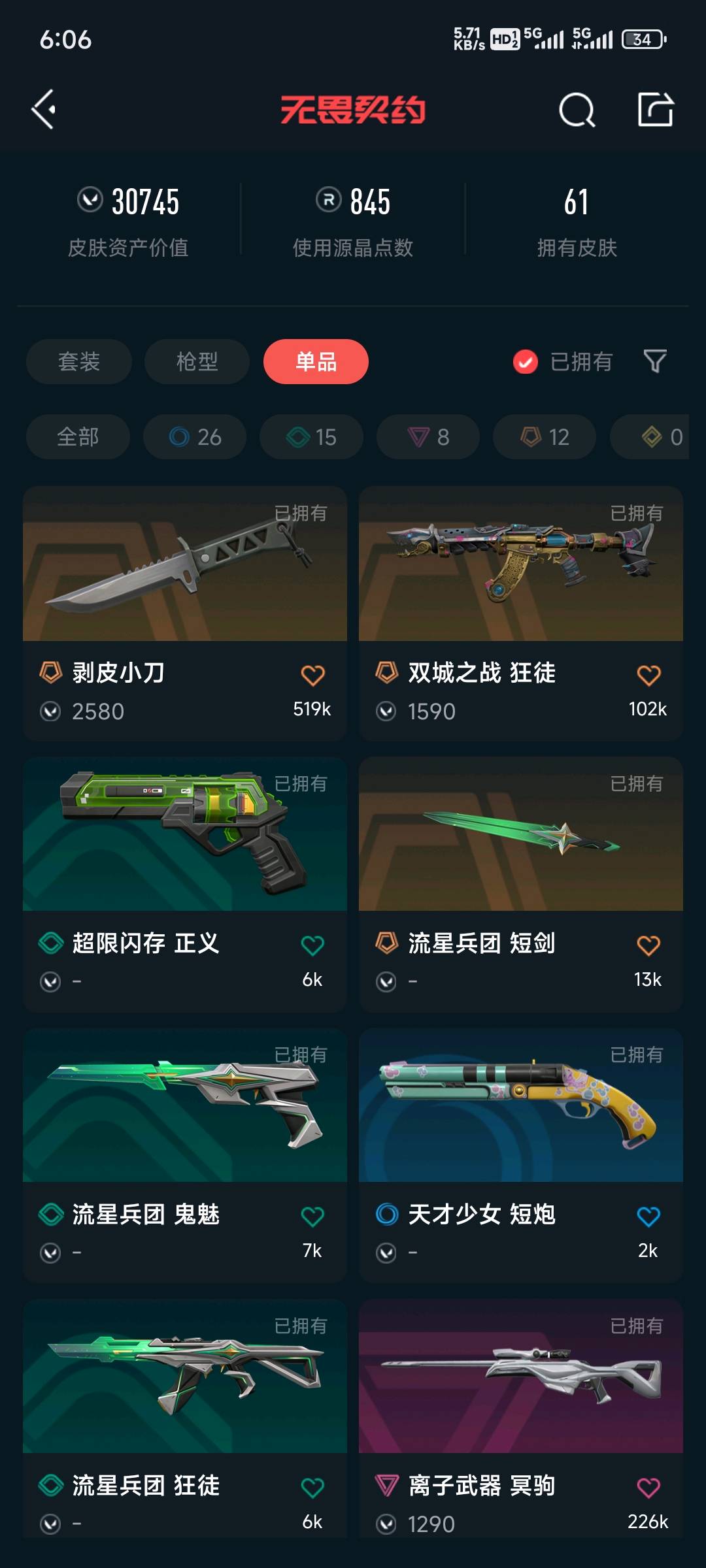706x1568 pixels.
Task: Select the 全部 rarity chip
Action: 78,436
